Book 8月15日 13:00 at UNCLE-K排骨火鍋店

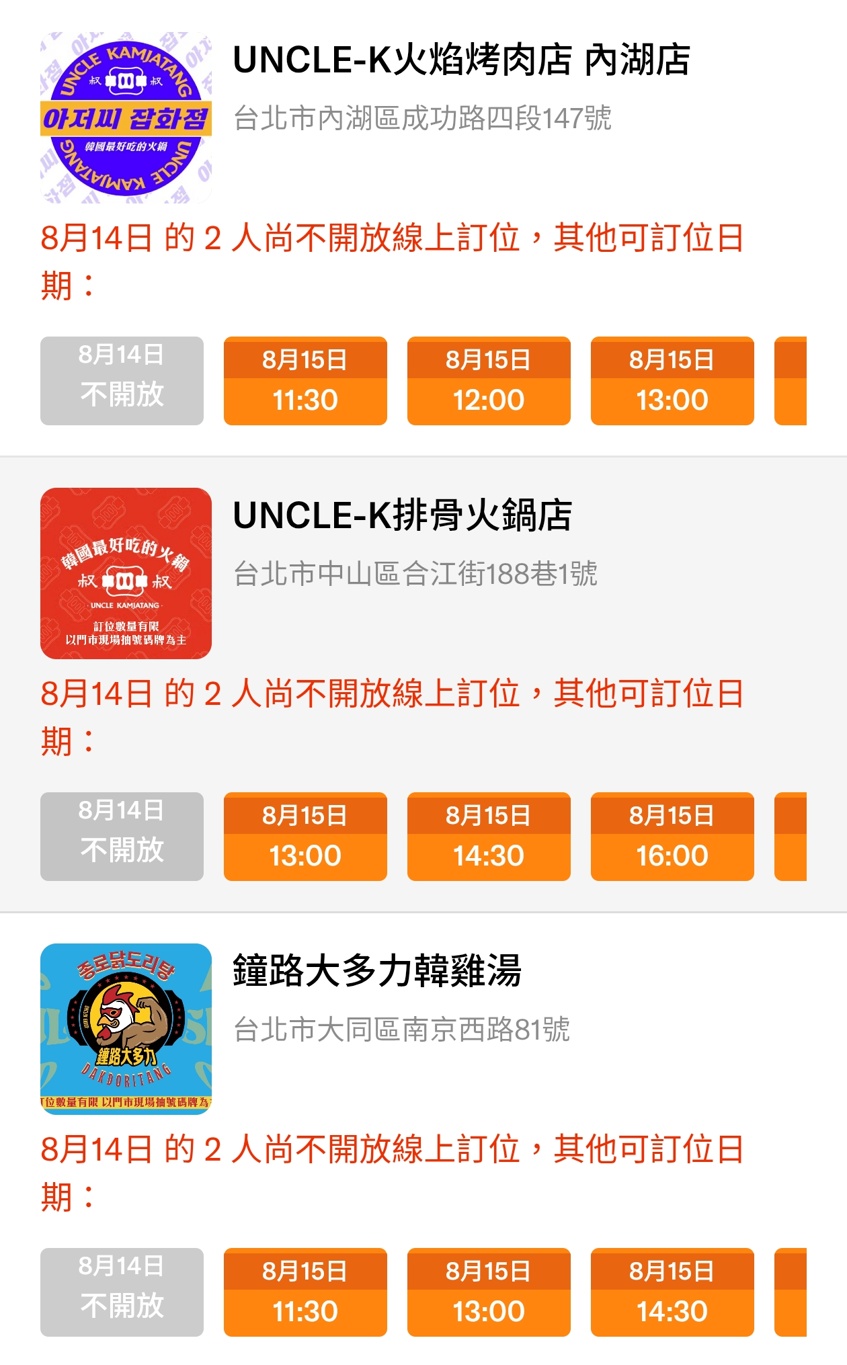tap(305, 837)
